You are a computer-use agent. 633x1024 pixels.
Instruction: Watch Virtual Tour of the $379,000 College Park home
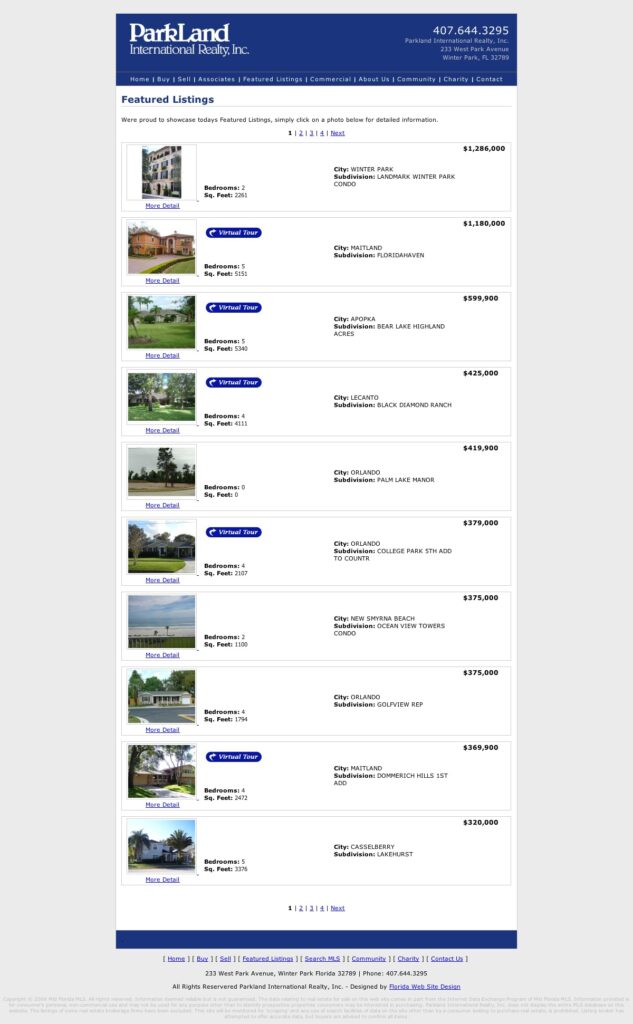(233, 532)
